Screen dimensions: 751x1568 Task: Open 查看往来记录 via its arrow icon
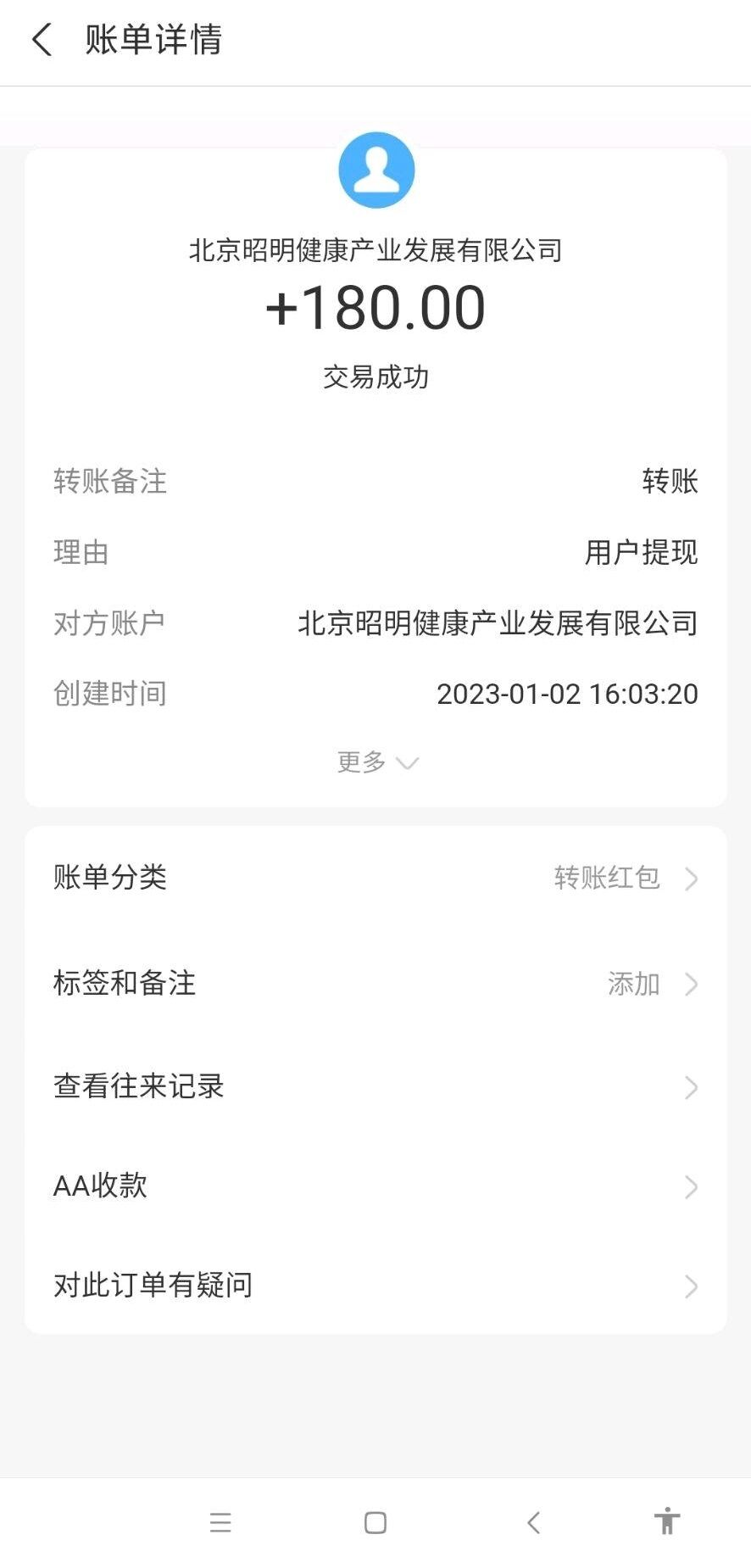click(691, 1088)
